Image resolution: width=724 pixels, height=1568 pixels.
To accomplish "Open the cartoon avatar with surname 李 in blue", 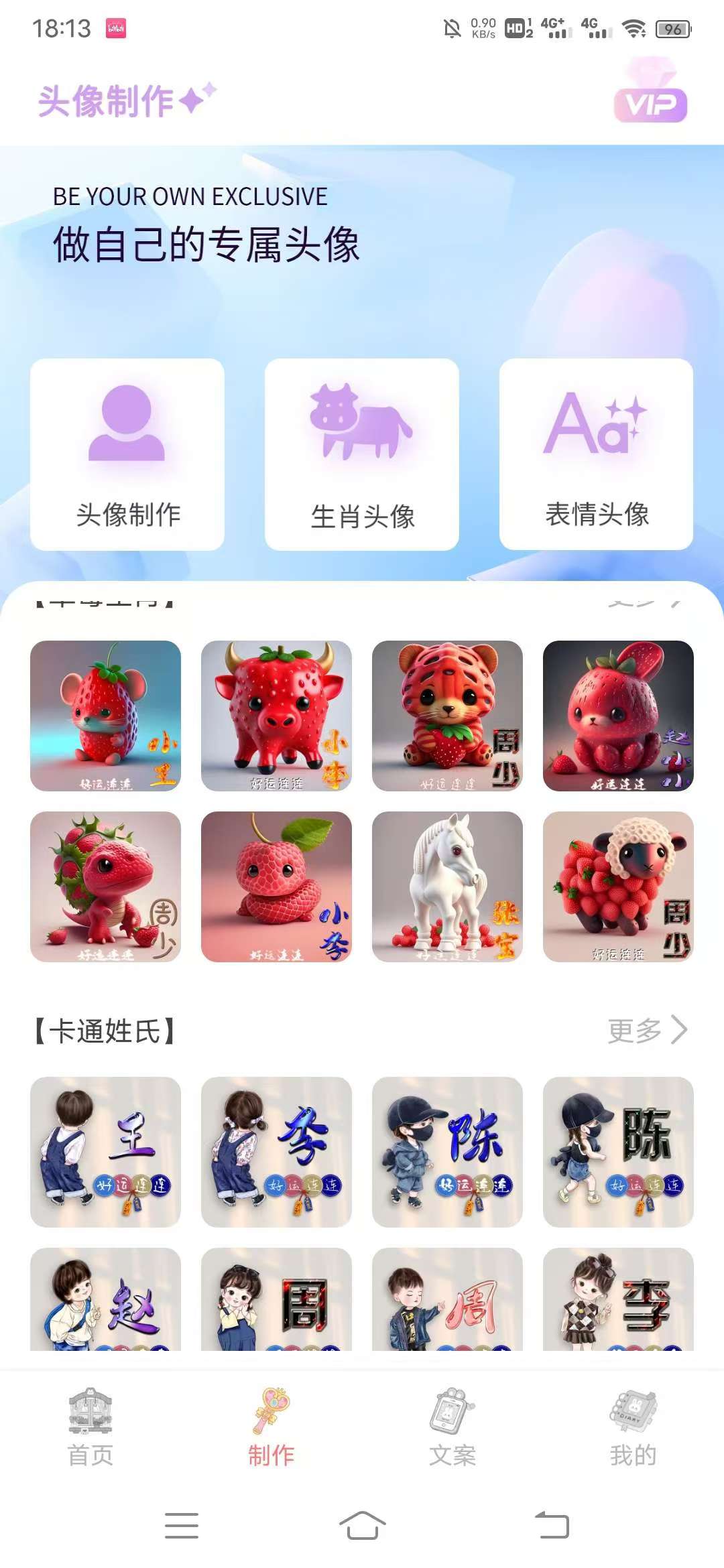I will point(276,1152).
